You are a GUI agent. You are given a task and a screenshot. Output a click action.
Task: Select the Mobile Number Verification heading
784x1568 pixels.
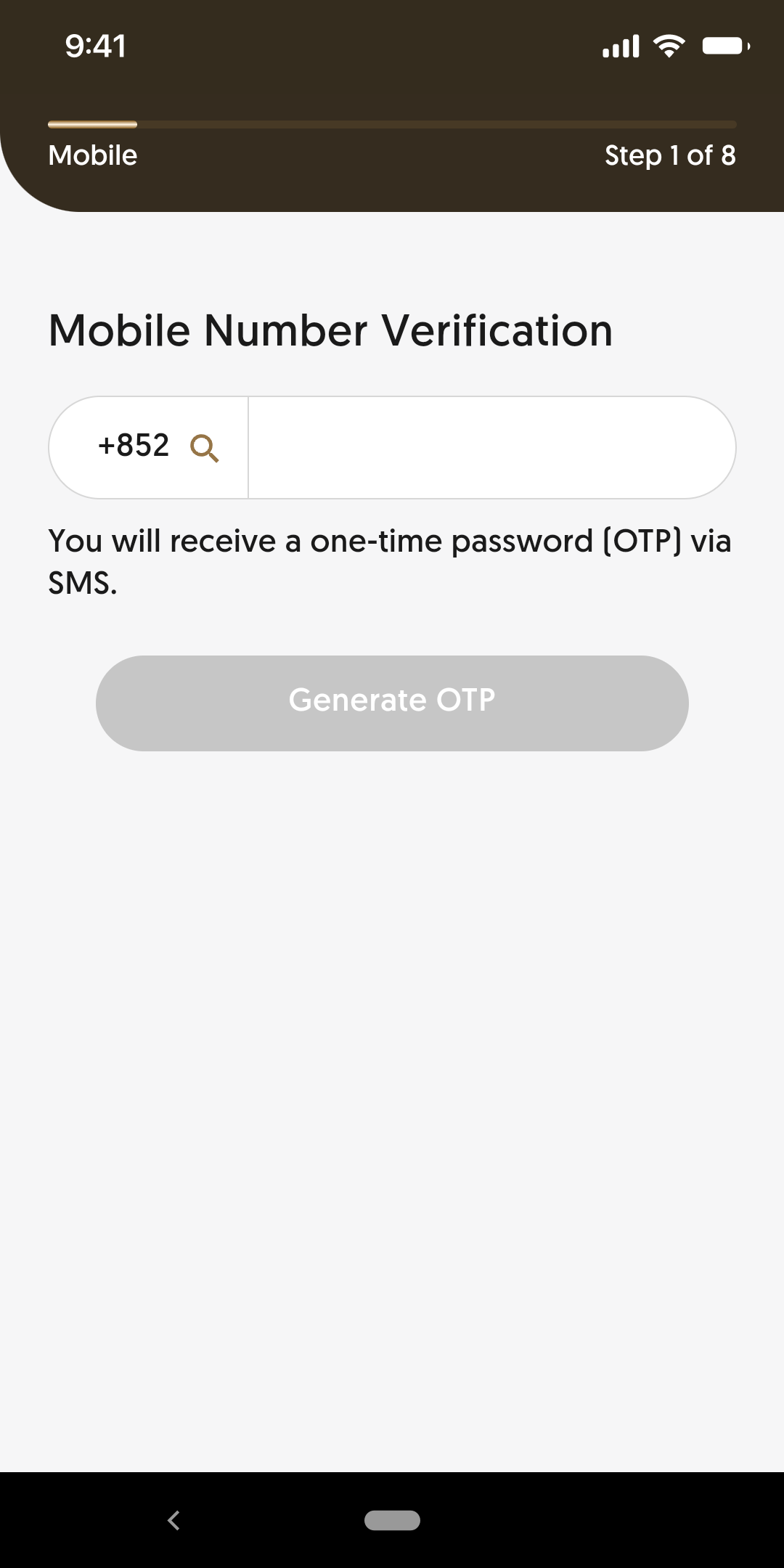tap(330, 330)
